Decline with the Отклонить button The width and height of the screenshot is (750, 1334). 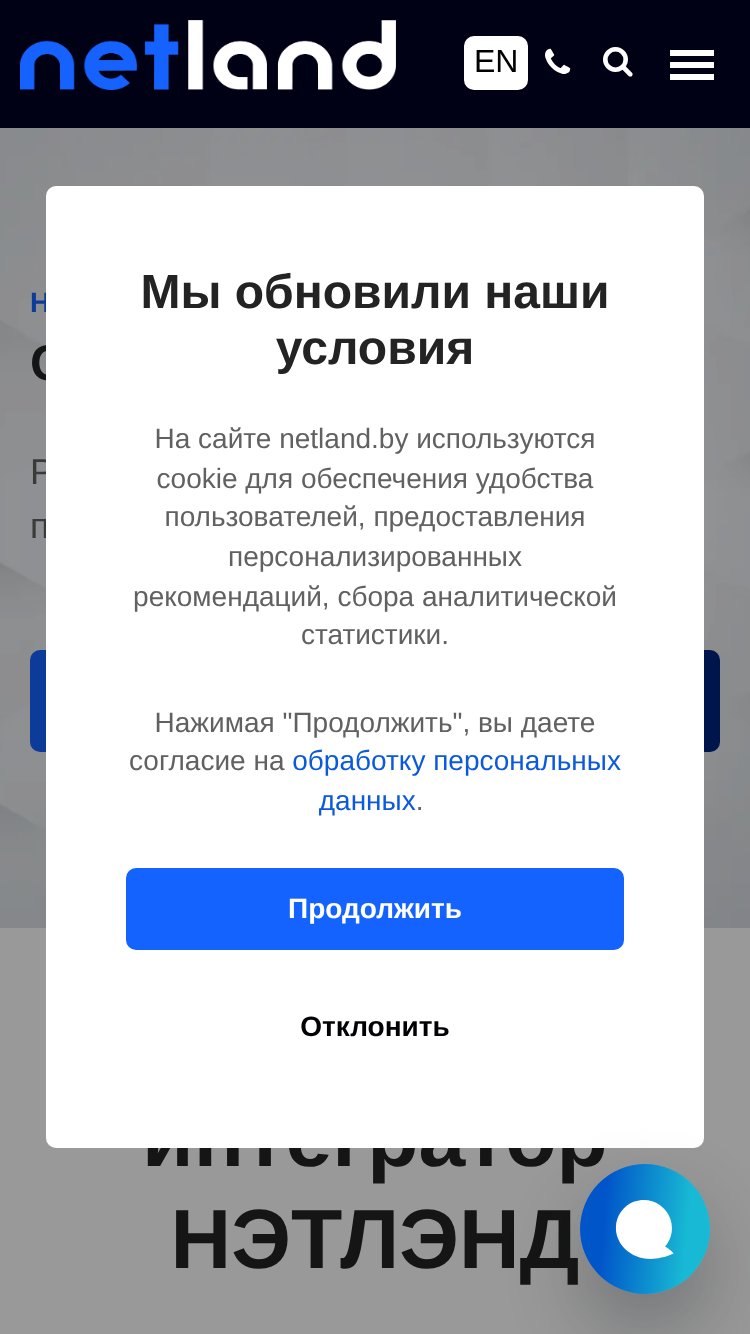(x=375, y=1027)
